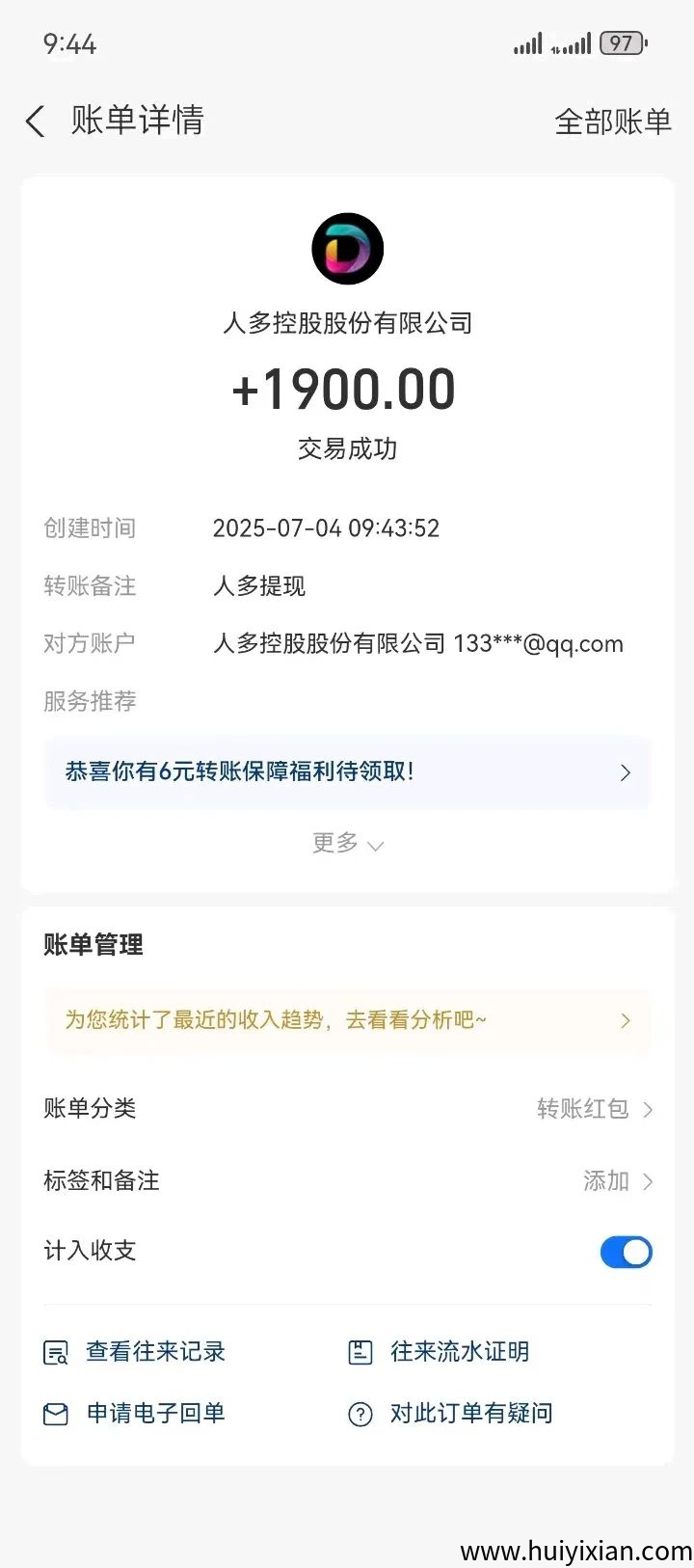Go back from 账单详情
Screen dimensions: 694x1568
point(36,122)
